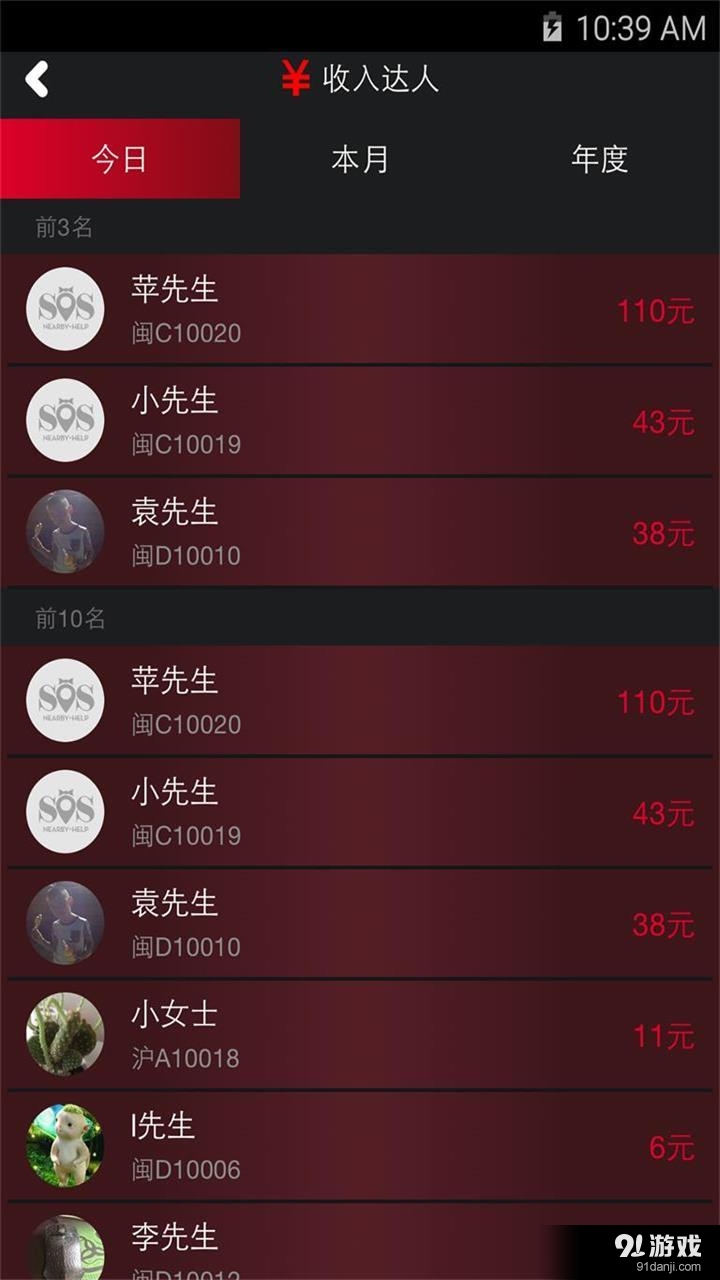Tap 小先生's SOS logo avatar
Image resolution: width=720 pixels, height=1280 pixels.
click(65, 420)
